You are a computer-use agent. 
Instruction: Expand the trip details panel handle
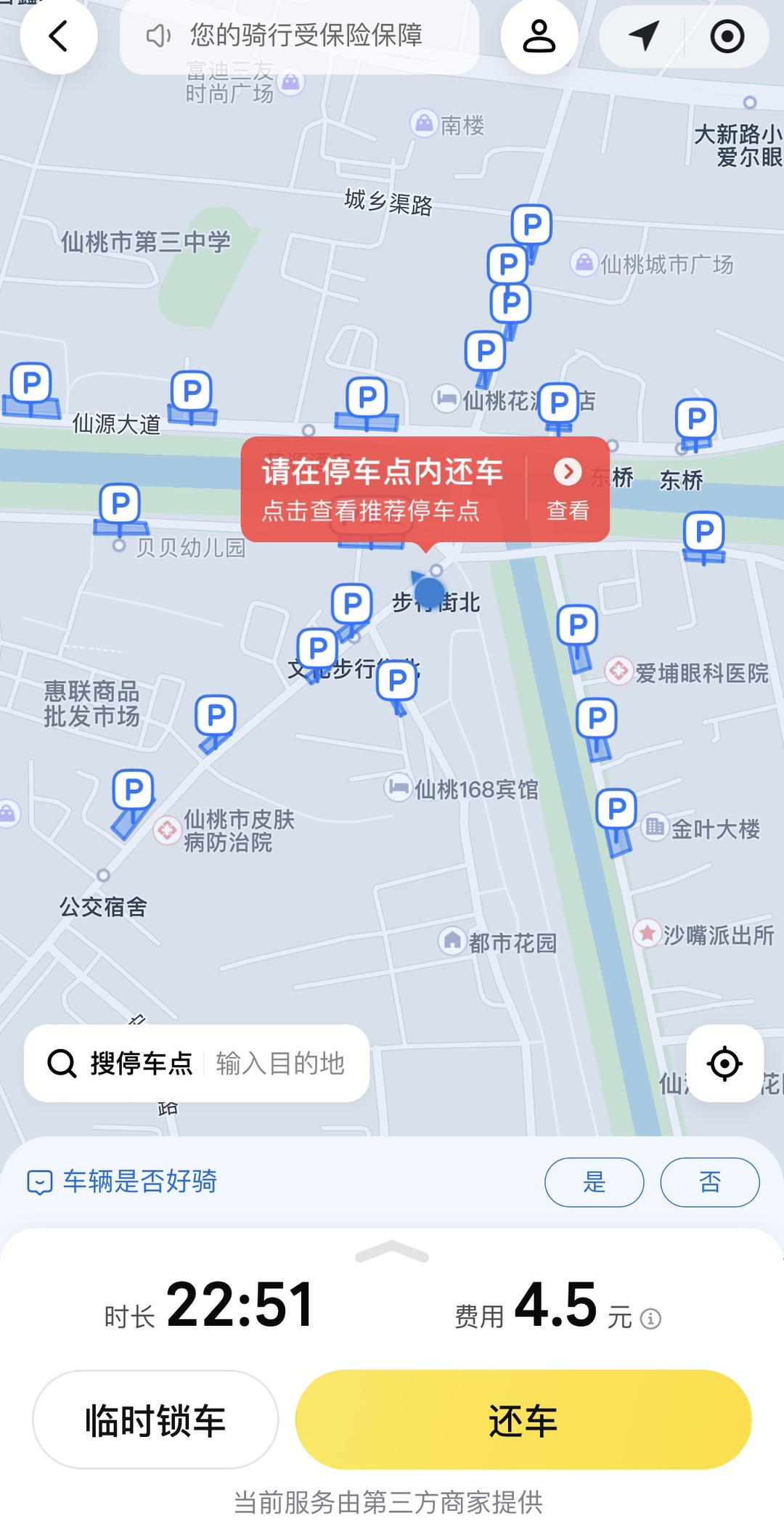pos(392,1252)
